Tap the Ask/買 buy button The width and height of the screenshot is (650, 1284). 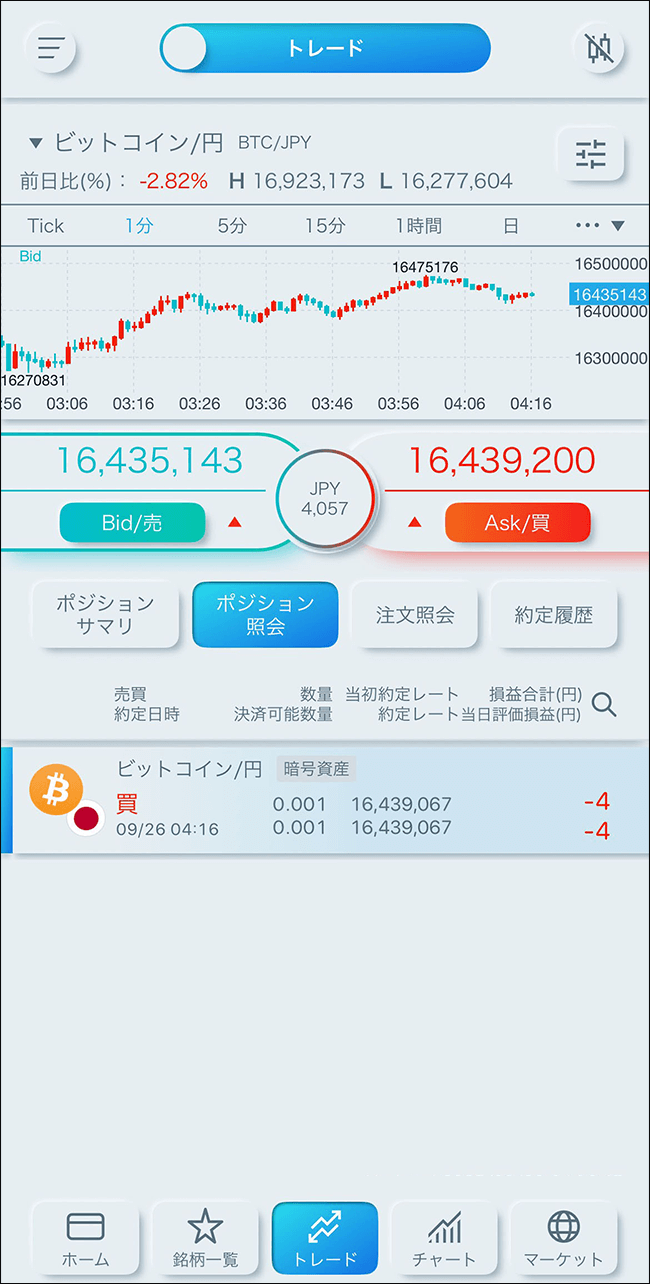517,523
